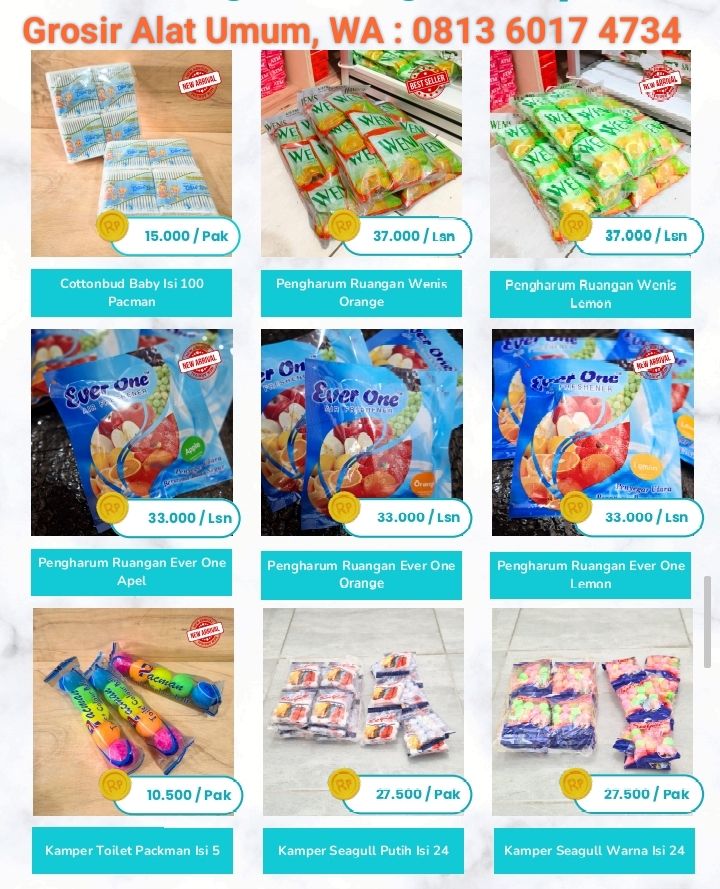View Pengharum Ruangan Ever One Orange

[361, 574]
